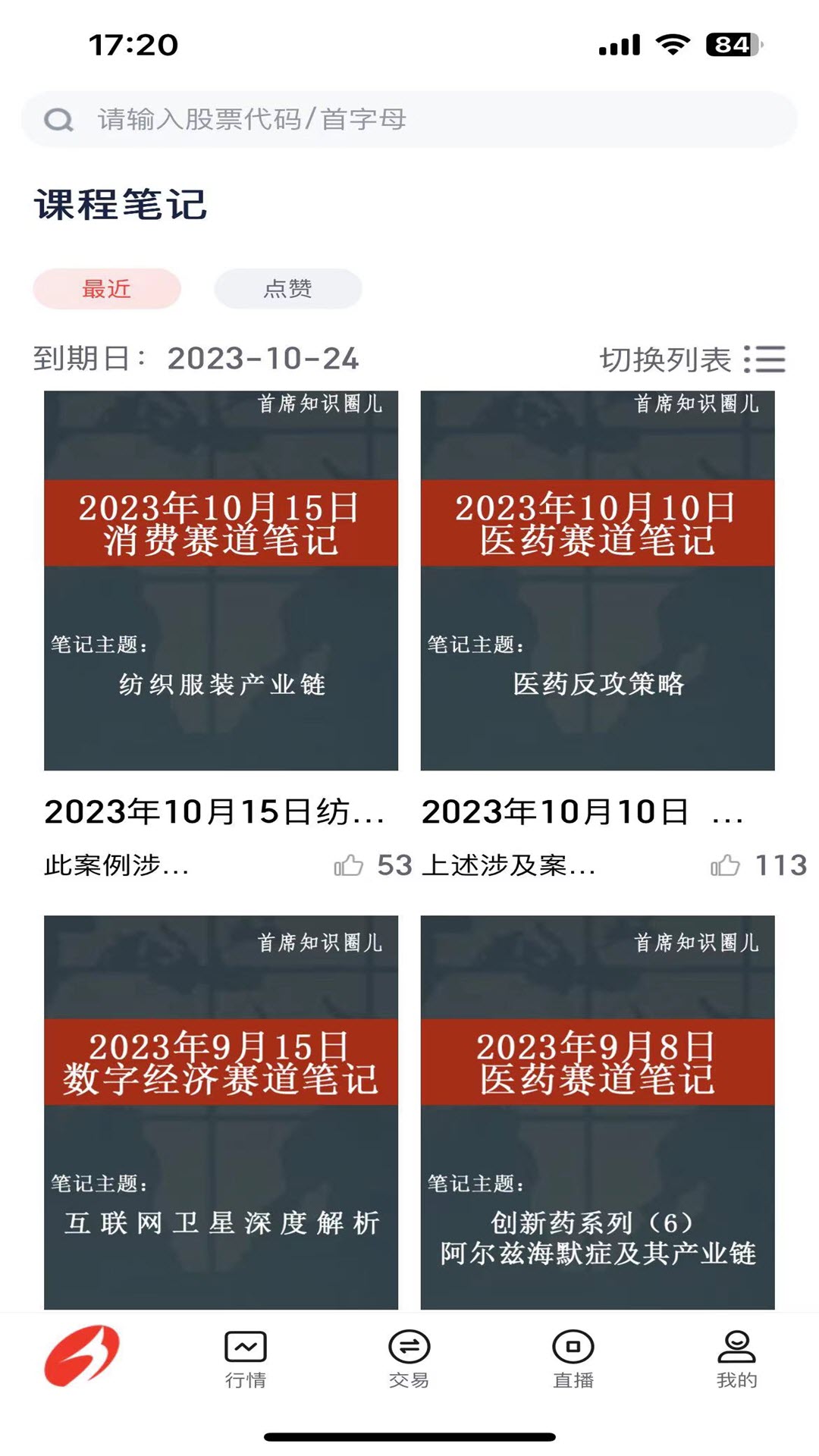Go to the 直播 tab
The width and height of the screenshot is (819, 1456).
[573, 1359]
